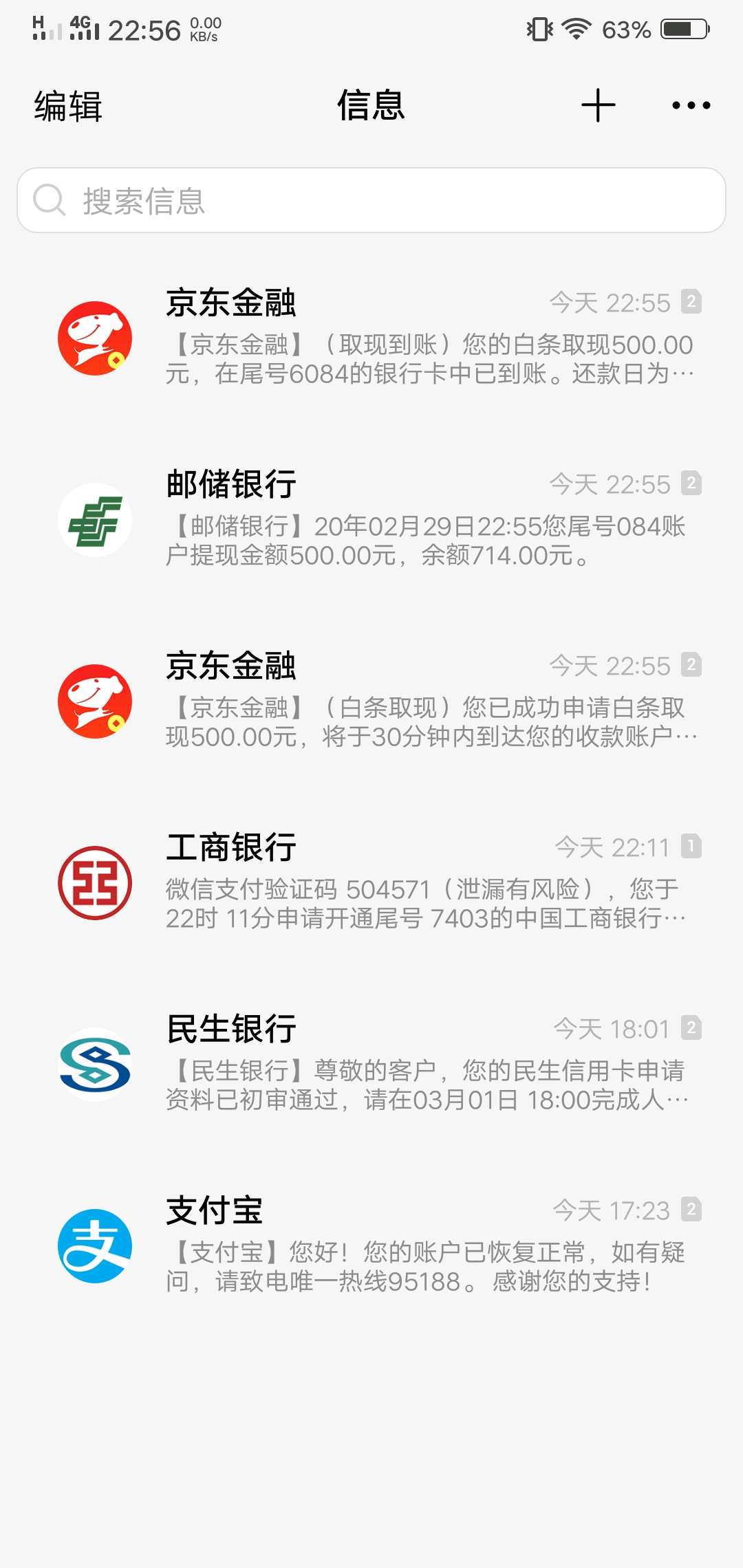The height and width of the screenshot is (1568, 743).
Task: Open the 工商银行 verification code message
Action: pyautogui.click(x=371, y=882)
